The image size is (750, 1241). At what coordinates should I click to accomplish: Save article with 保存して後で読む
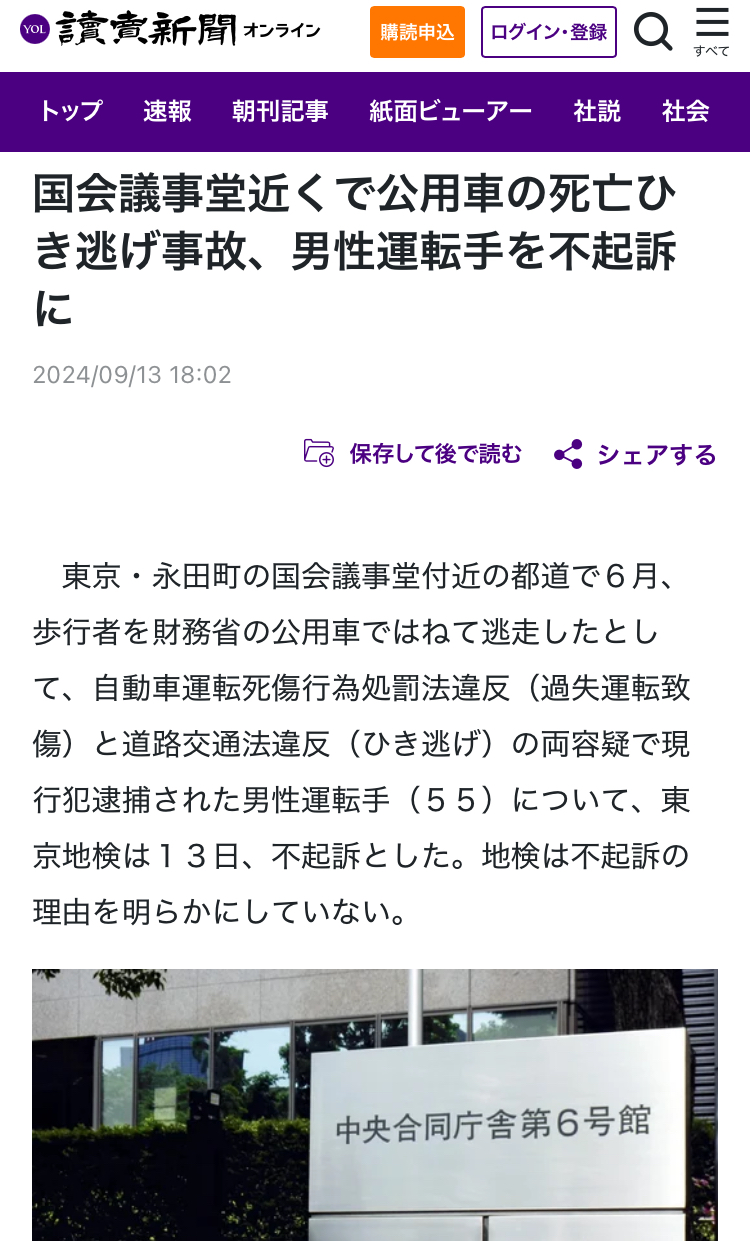(x=413, y=454)
